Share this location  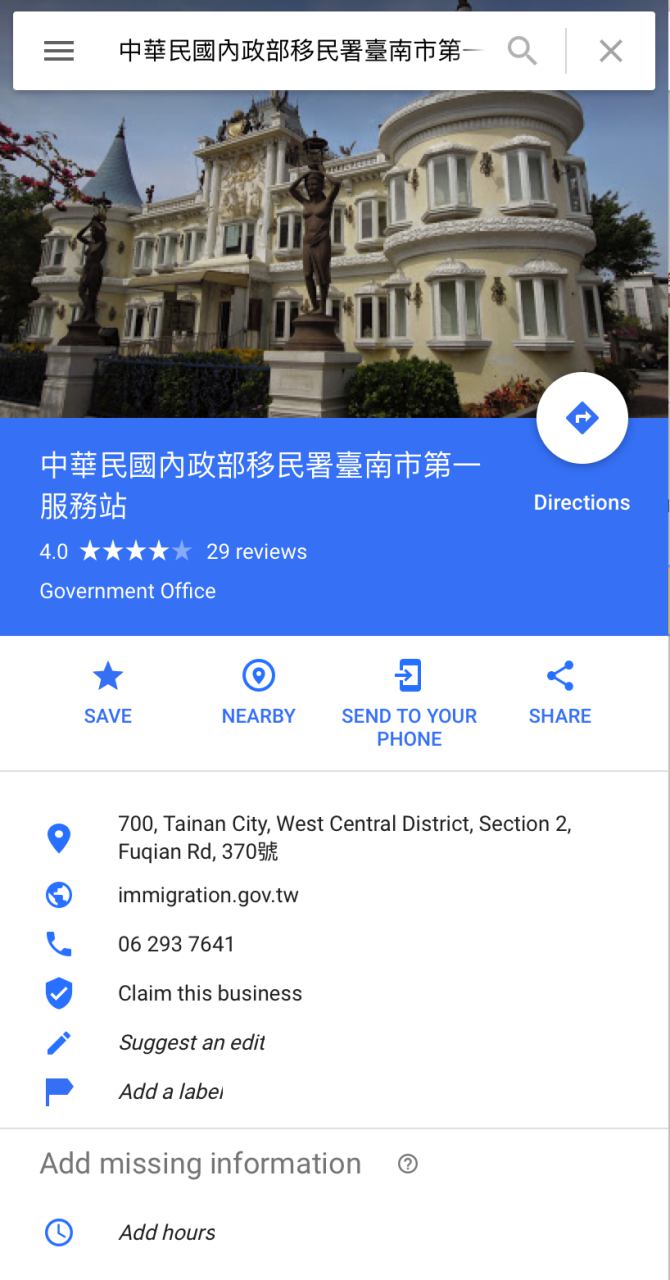click(x=560, y=692)
